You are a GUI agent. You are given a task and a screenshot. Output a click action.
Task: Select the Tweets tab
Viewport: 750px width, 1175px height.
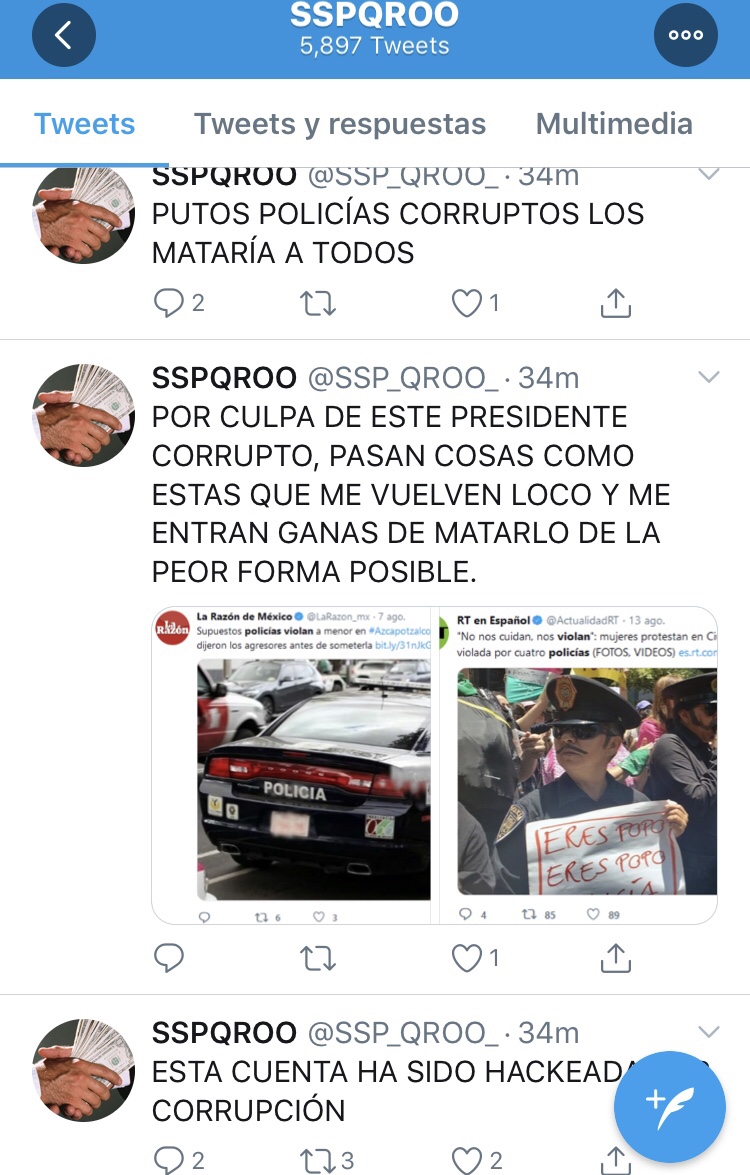click(85, 124)
